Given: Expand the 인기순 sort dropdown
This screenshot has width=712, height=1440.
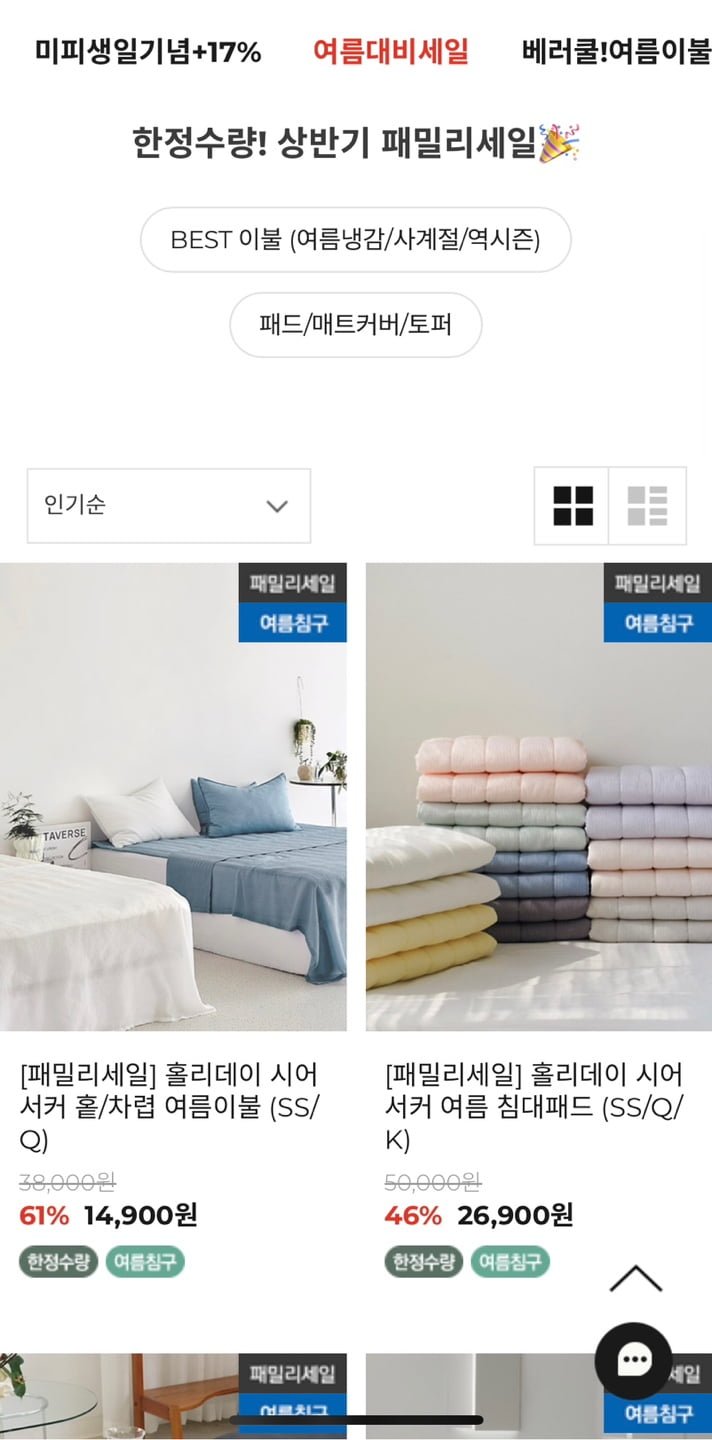Looking at the screenshot, I should pyautogui.click(x=168, y=506).
